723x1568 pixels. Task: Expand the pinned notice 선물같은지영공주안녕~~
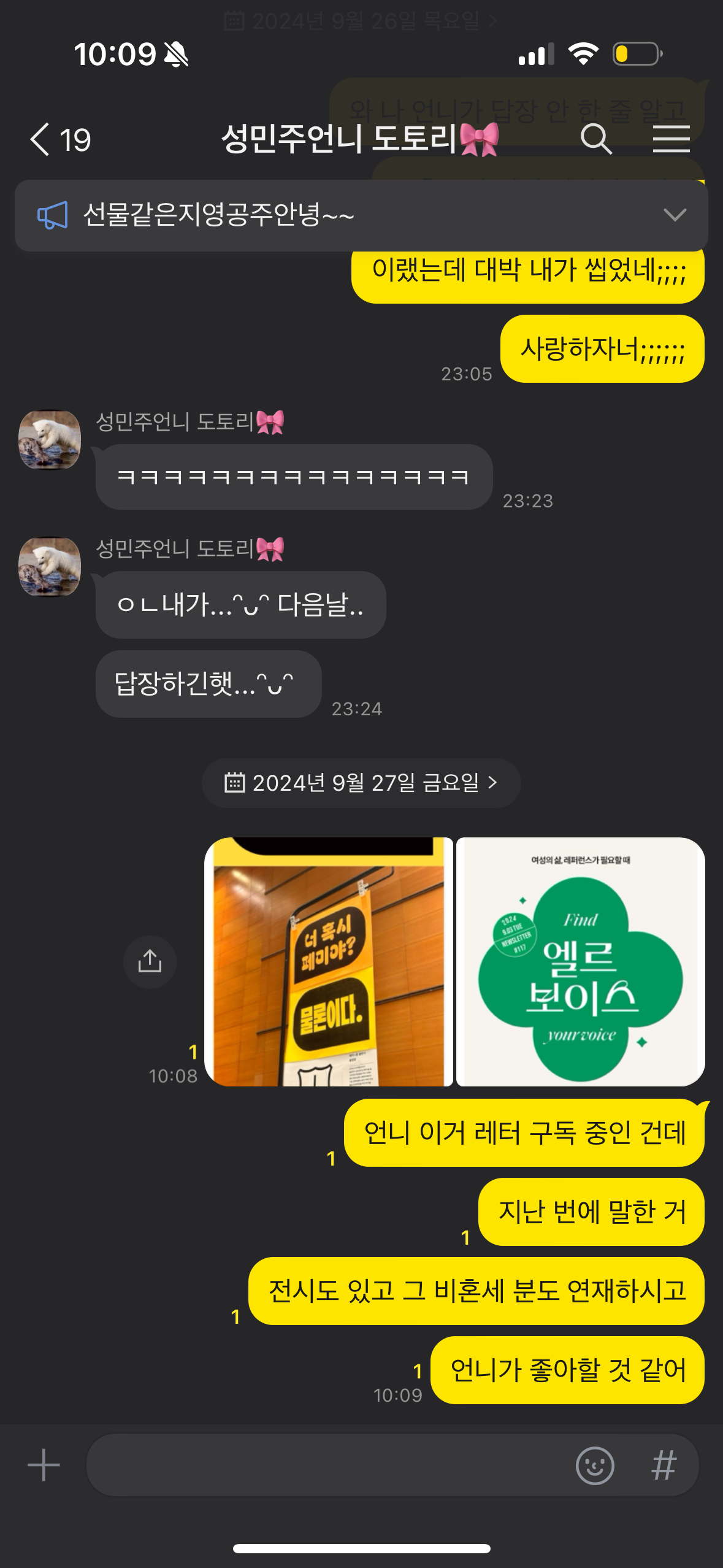tap(674, 215)
